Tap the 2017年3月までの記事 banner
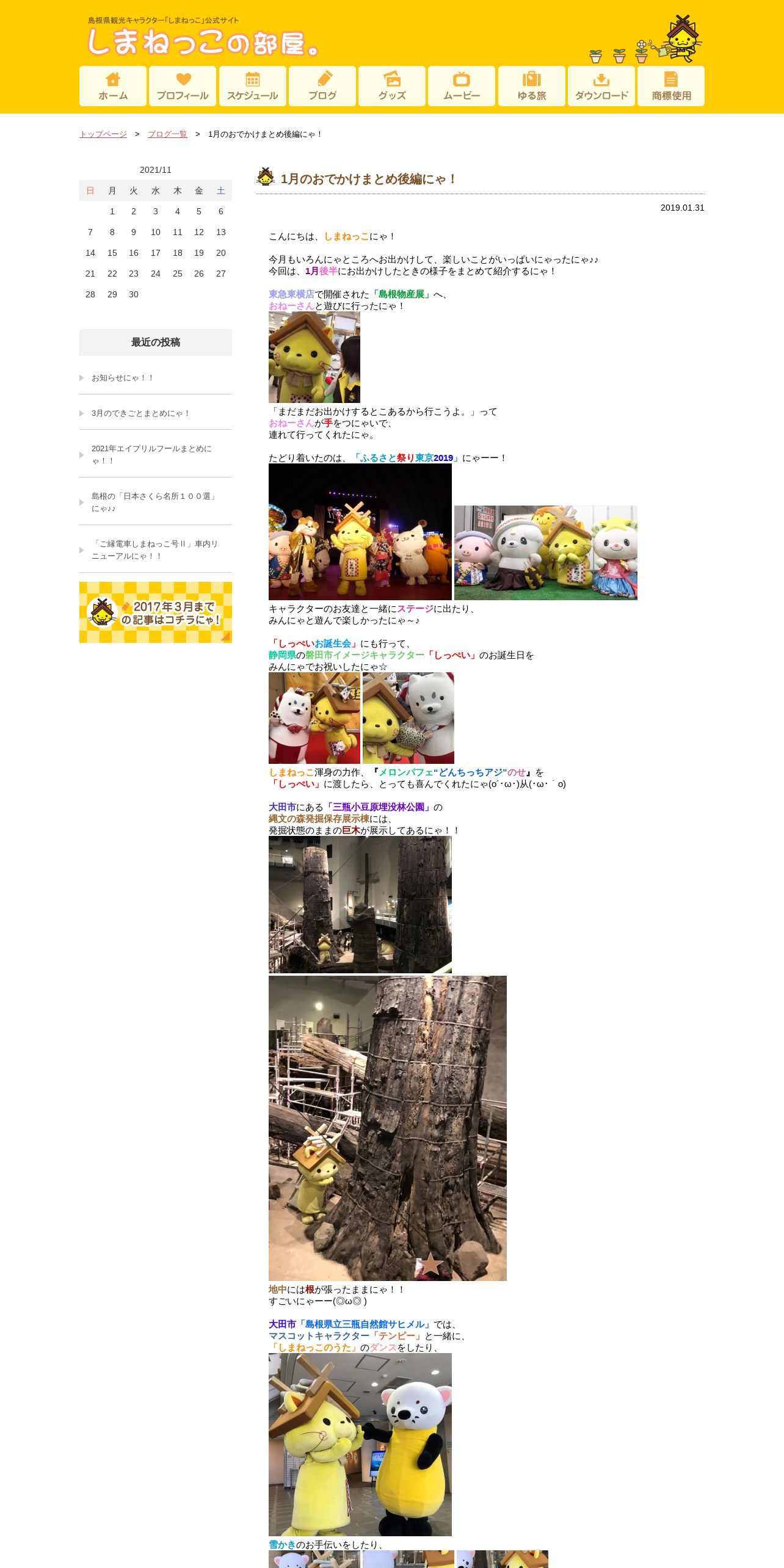 point(156,612)
